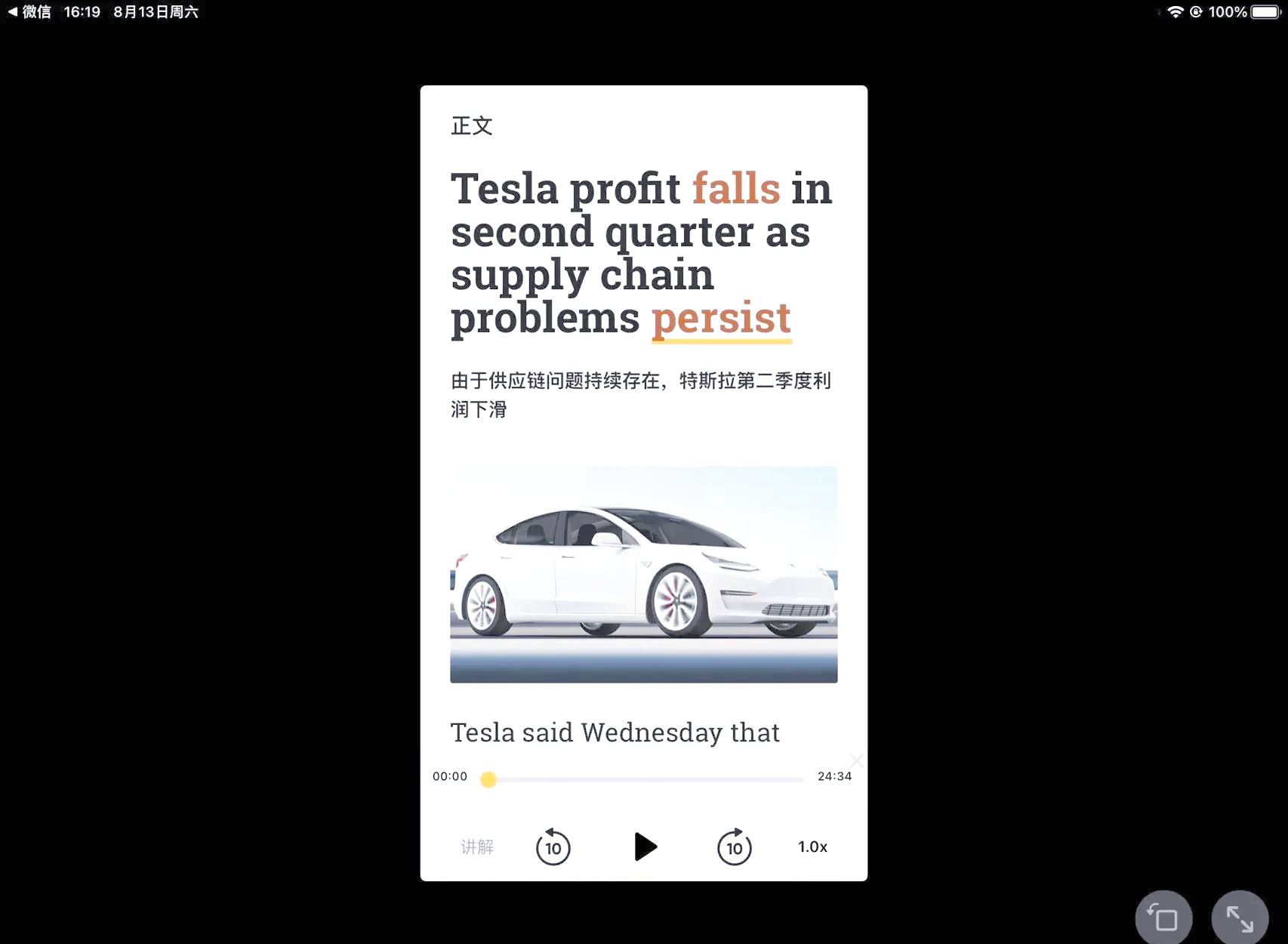1288x944 pixels.
Task: Tap the audio progress bar
Action: 646,779
